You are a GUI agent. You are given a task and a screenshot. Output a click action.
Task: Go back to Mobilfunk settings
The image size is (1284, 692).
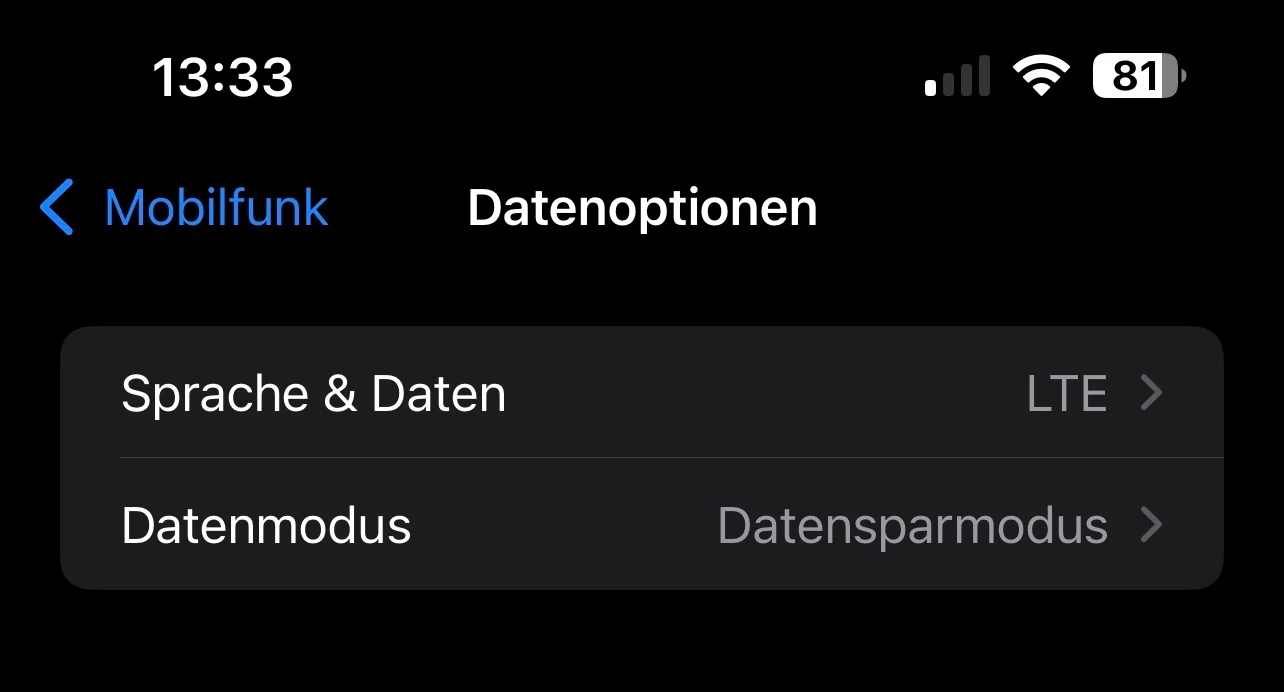tap(185, 208)
